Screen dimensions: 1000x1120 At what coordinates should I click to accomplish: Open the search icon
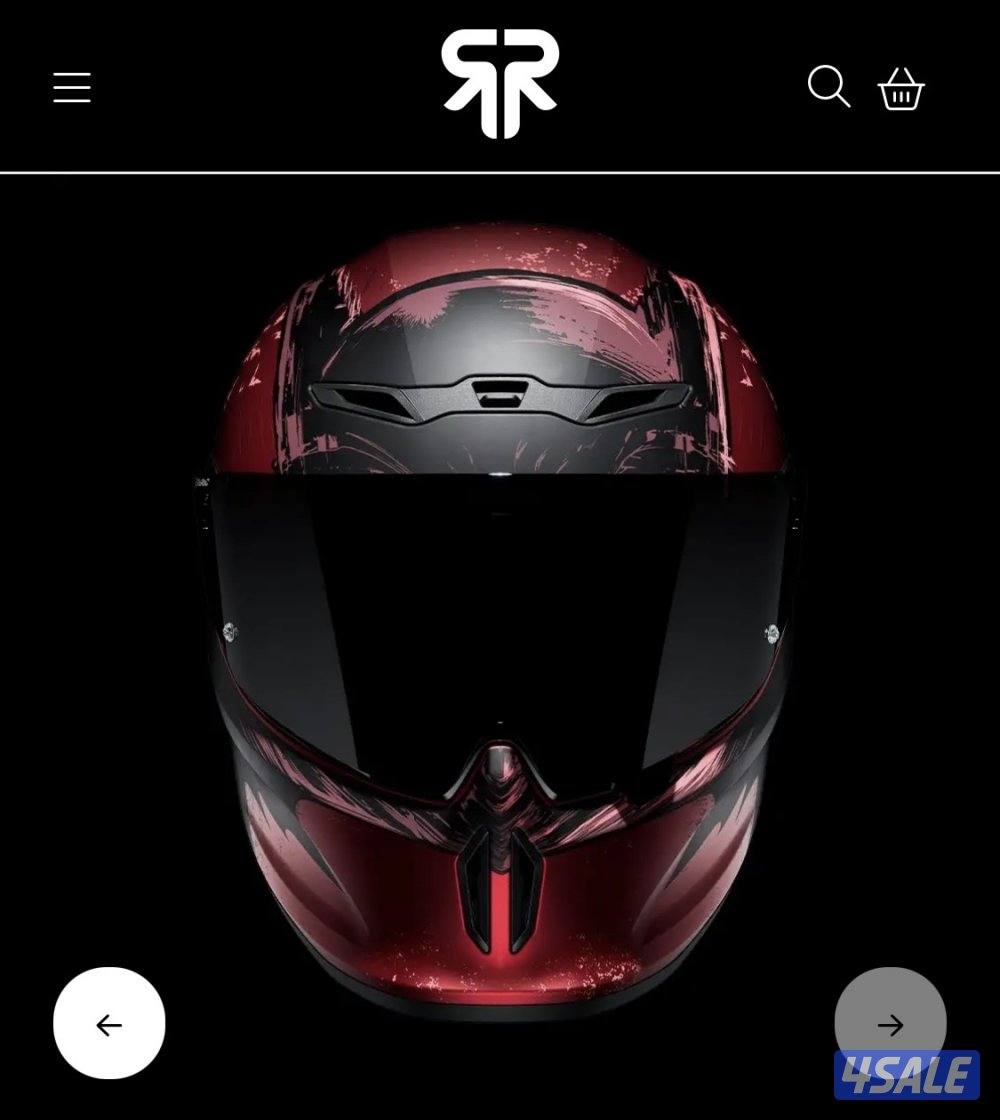pos(829,87)
